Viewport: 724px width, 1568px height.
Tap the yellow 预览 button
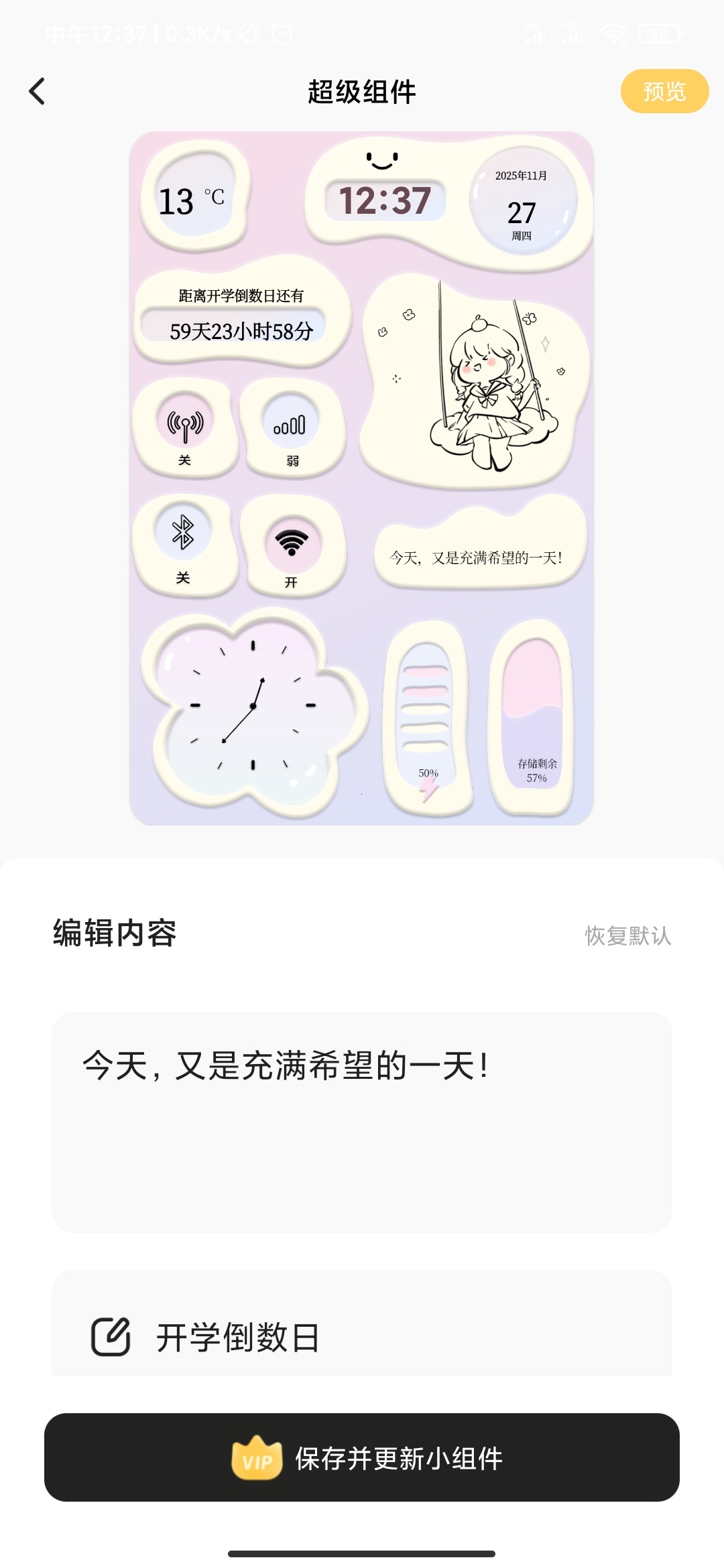pos(664,91)
